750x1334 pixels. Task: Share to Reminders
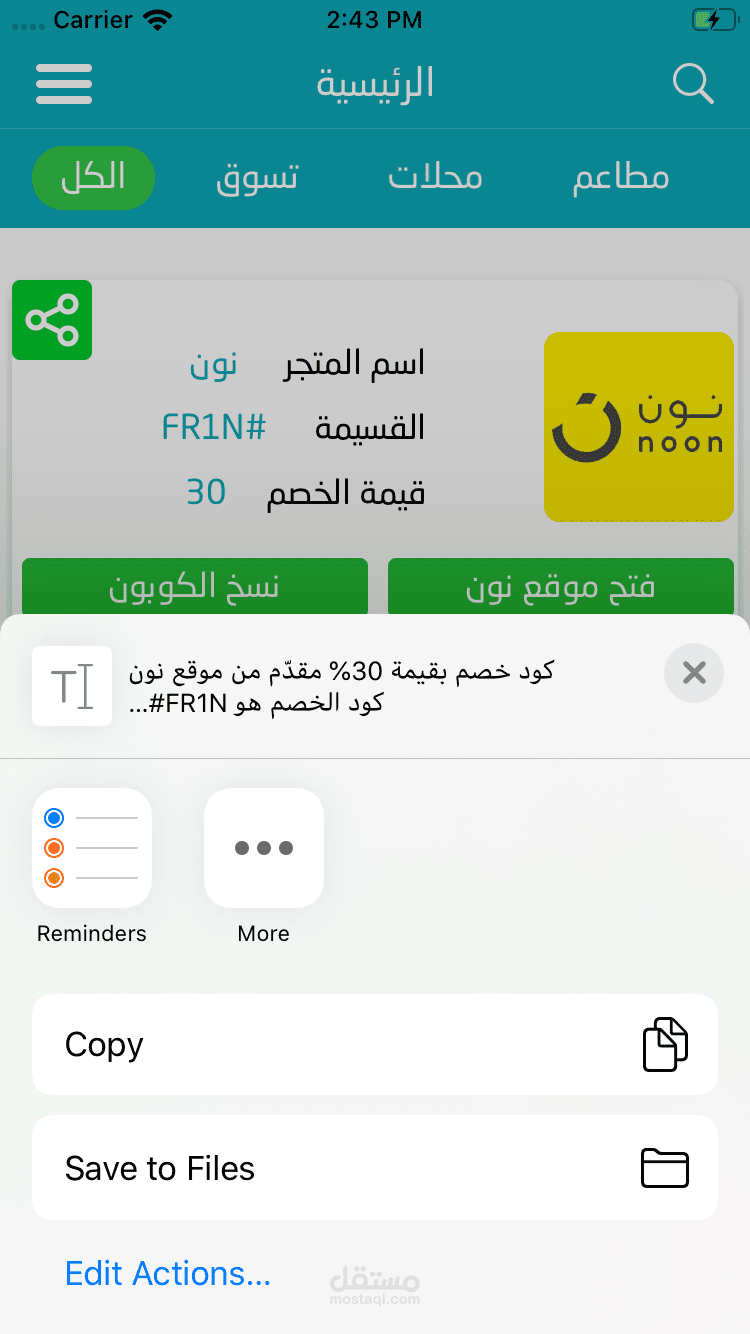click(92, 848)
